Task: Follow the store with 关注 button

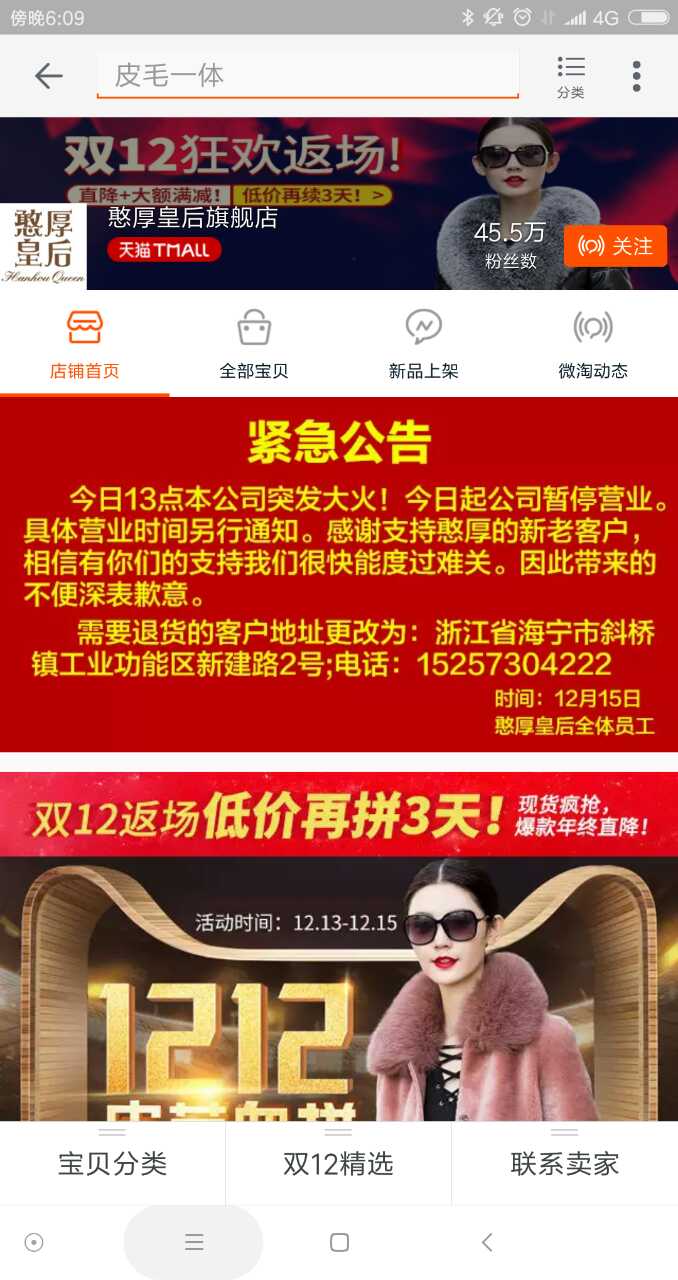Action: pyautogui.click(x=615, y=246)
